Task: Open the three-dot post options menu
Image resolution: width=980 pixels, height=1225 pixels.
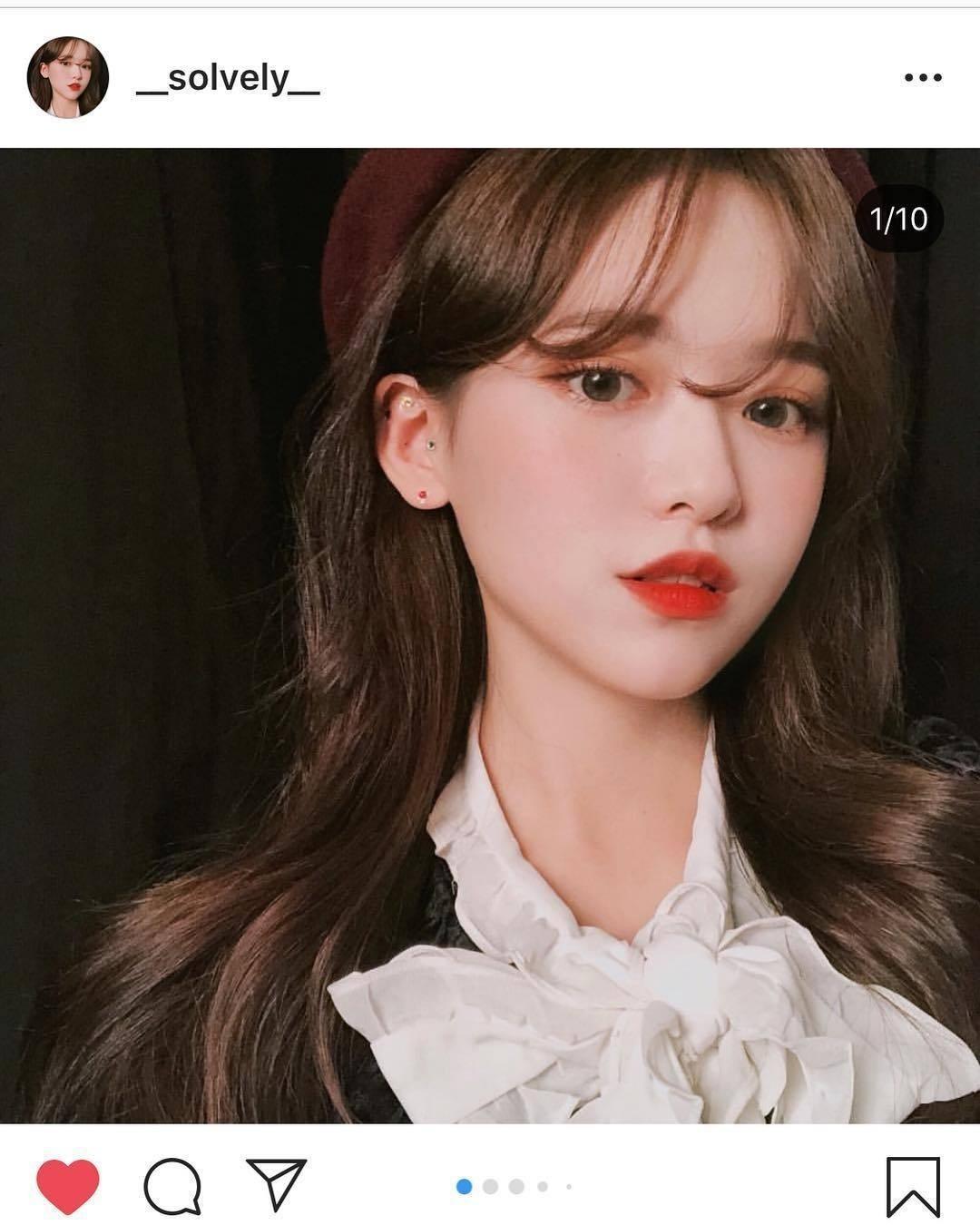Action: click(923, 78)
